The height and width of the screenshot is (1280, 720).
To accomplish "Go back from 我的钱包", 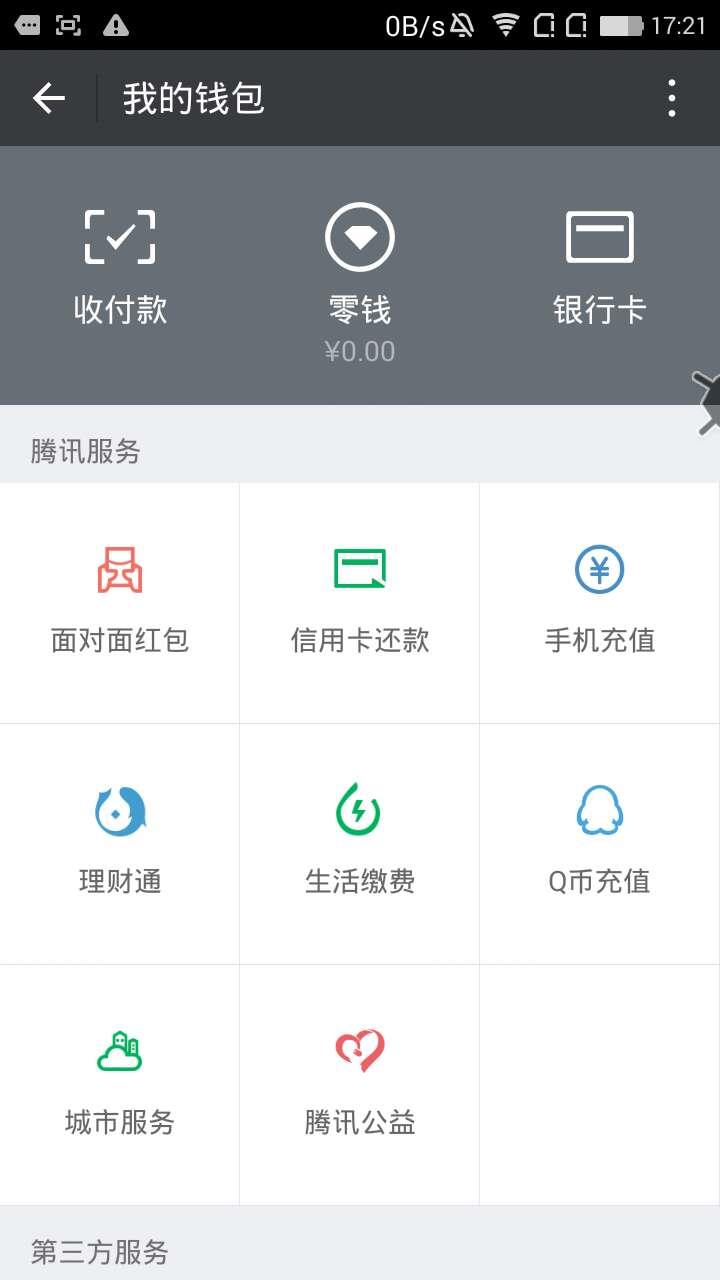I will point(48,98).
